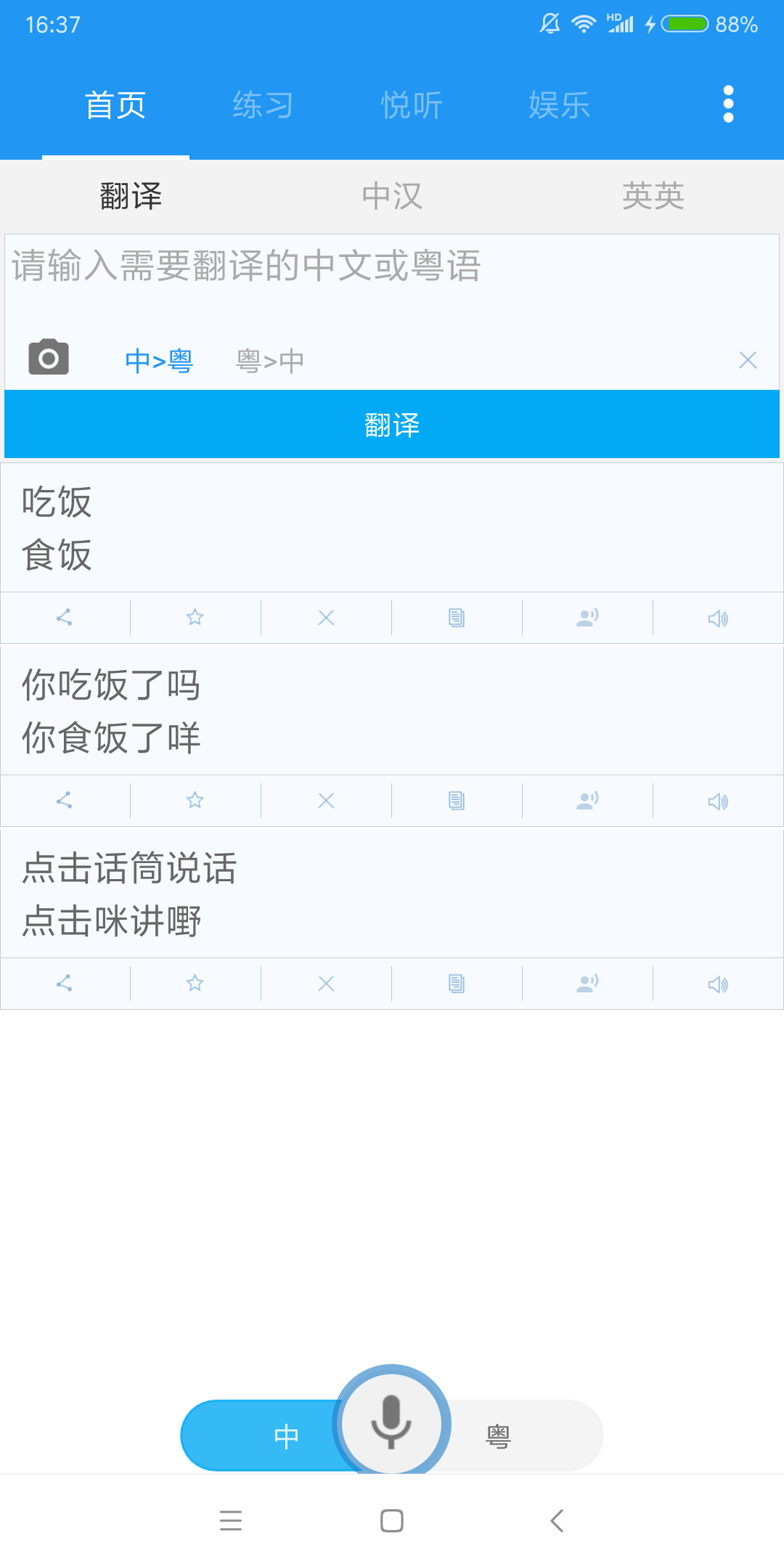Viewport: 784px width, 1568px height.
Task: Go to the 练习 practice section
Action: click(x=262, y=104)
